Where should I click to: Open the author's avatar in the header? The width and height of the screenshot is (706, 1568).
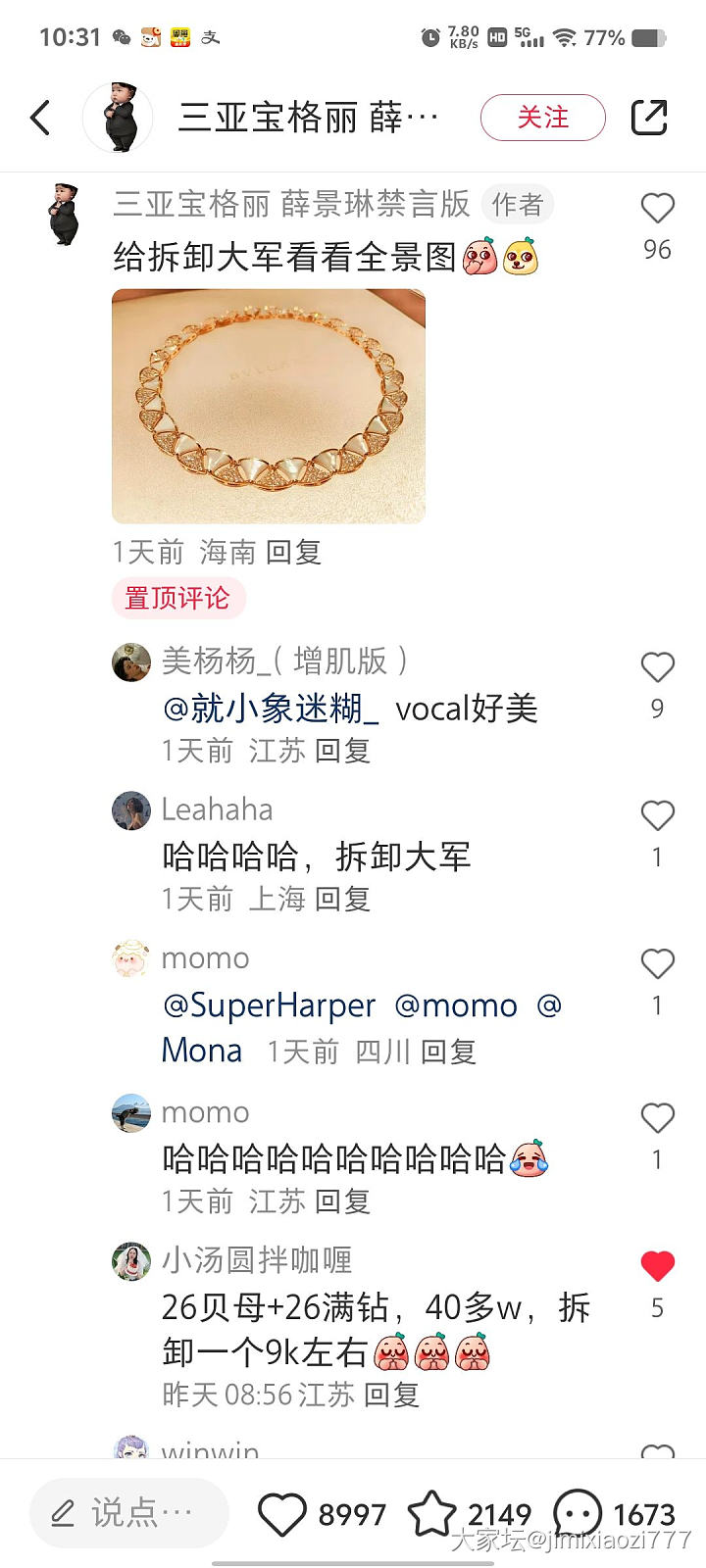click(x=119, y=118)
